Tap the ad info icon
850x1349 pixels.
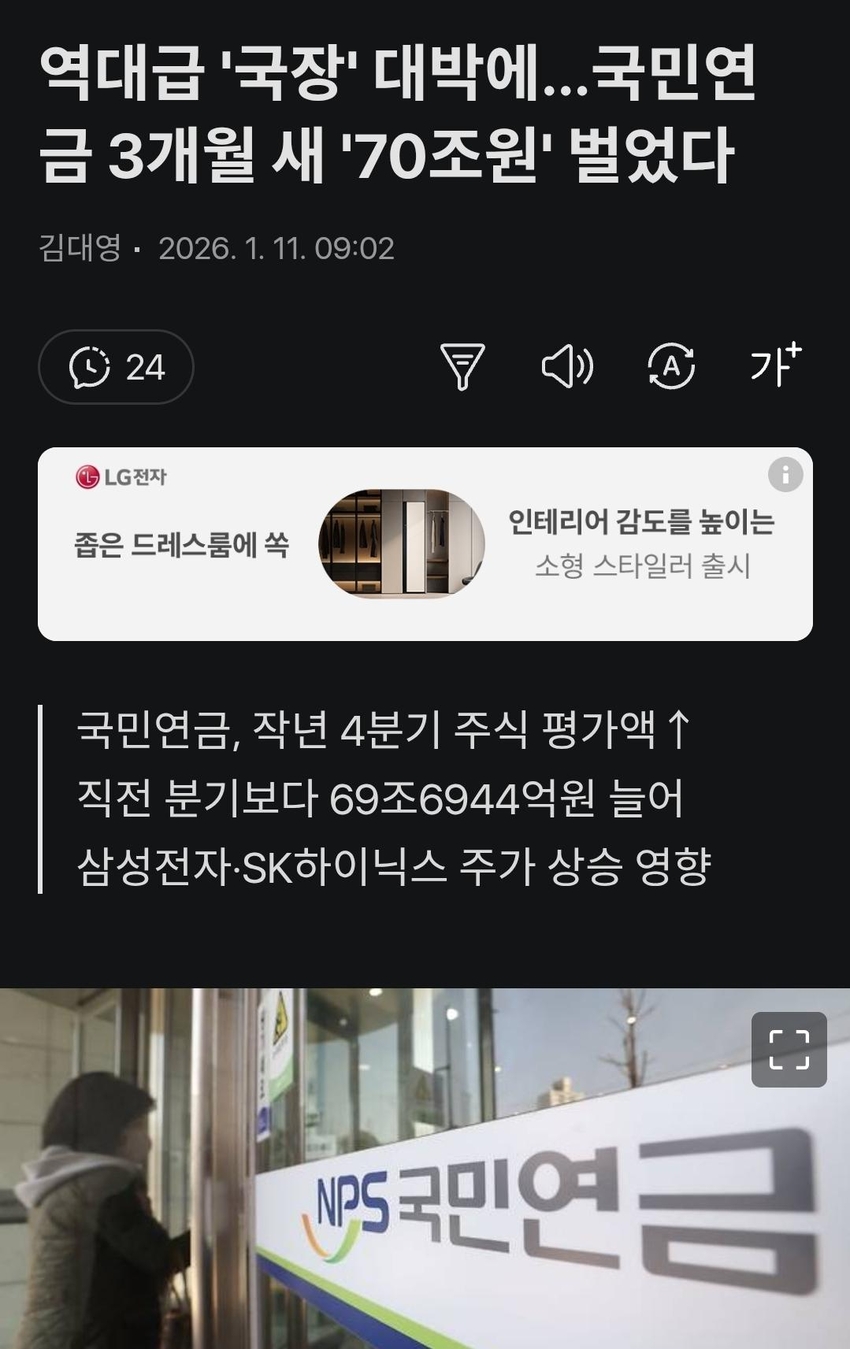coord(785,474)
